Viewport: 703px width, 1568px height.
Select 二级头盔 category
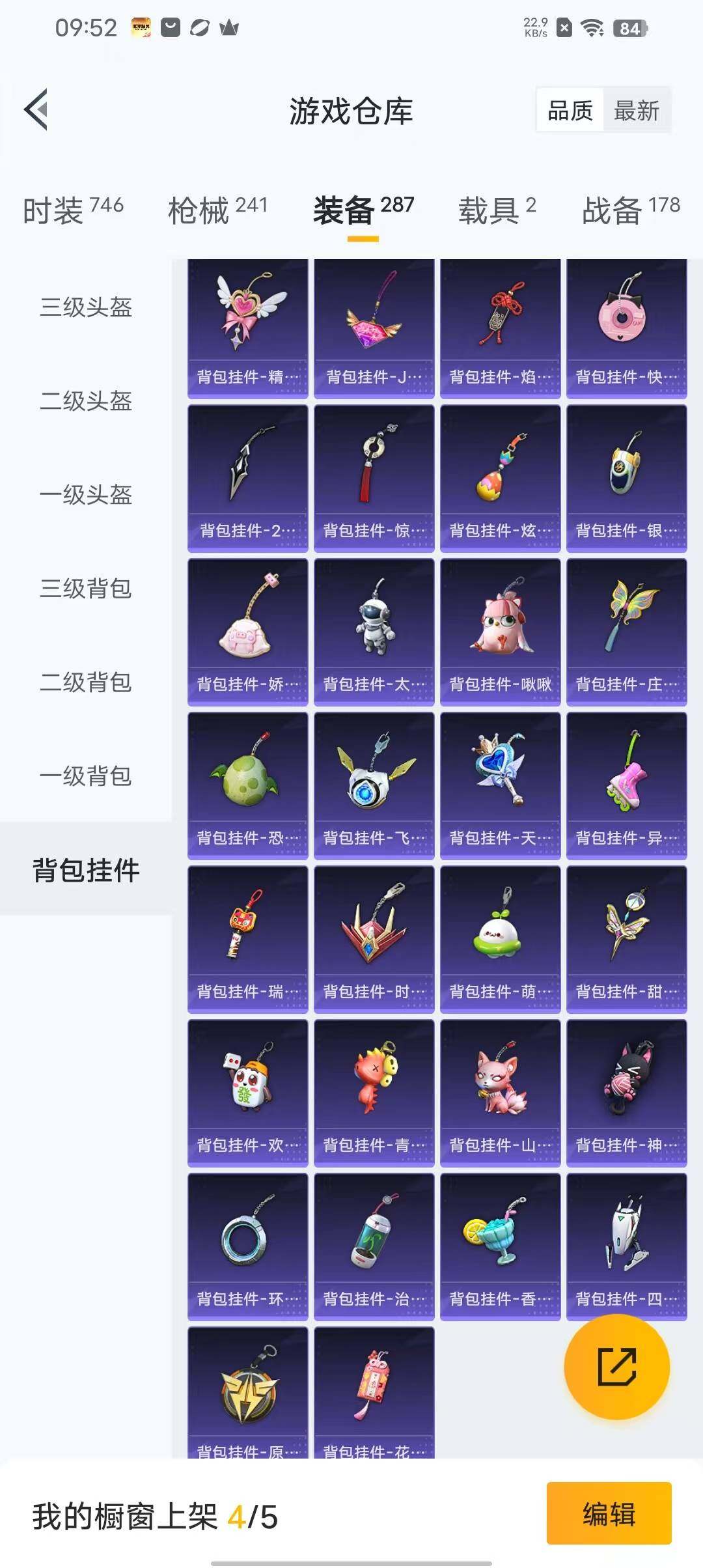pyautogui.click(x=86, y=400)
